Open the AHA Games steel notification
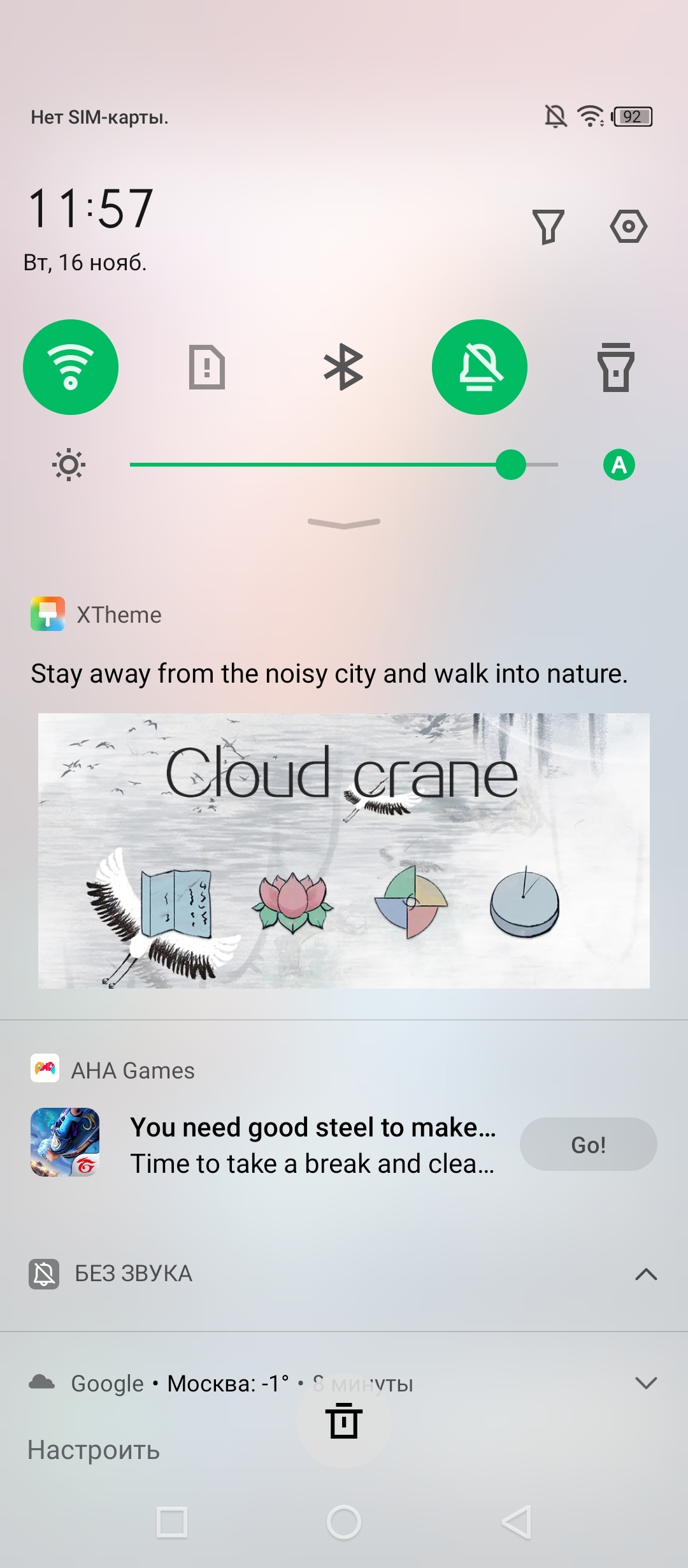The width and height of the screenshot is (688, 1568). coord(312,1145)
